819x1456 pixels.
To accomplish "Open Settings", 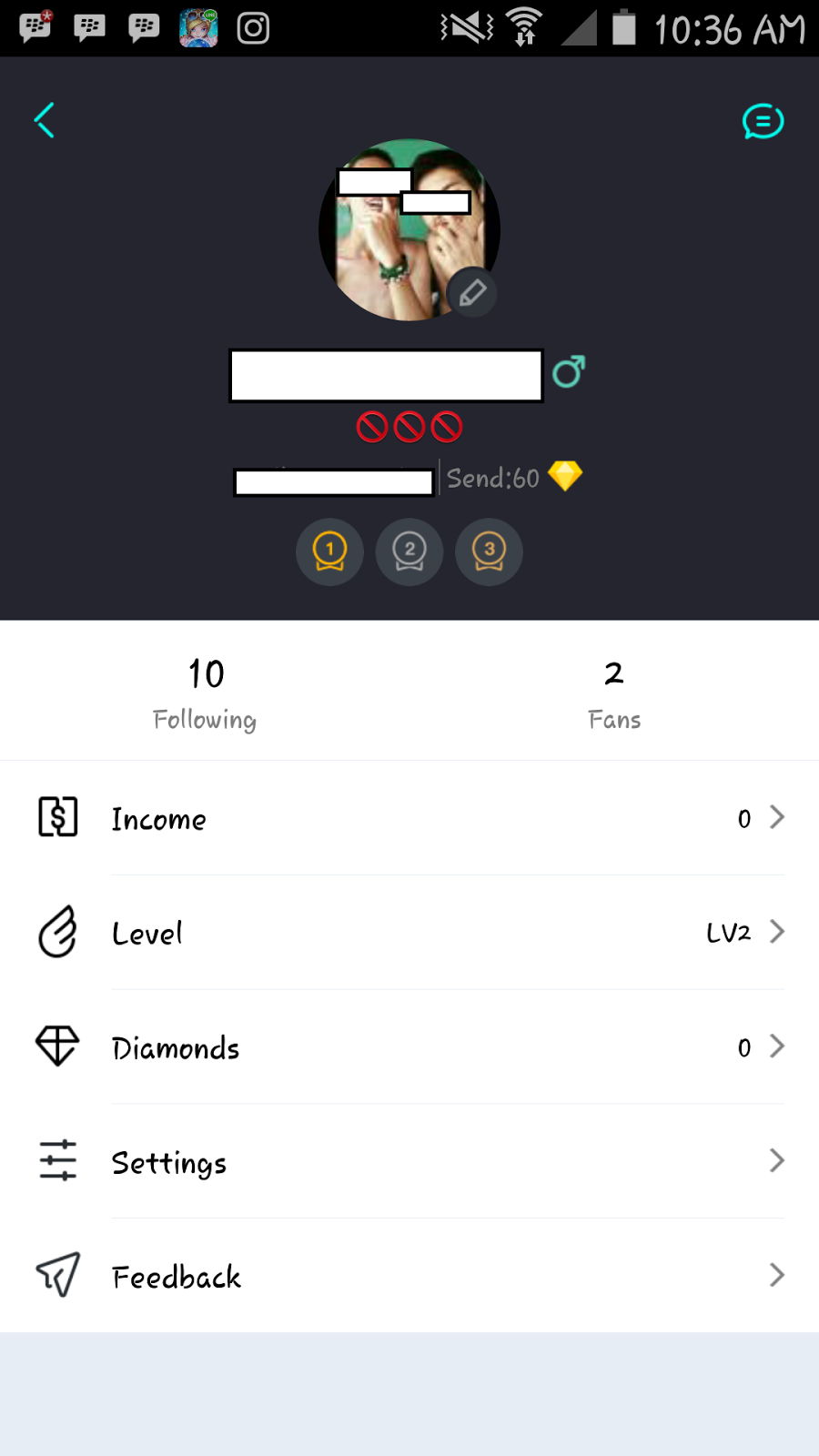I will 409,1162.
